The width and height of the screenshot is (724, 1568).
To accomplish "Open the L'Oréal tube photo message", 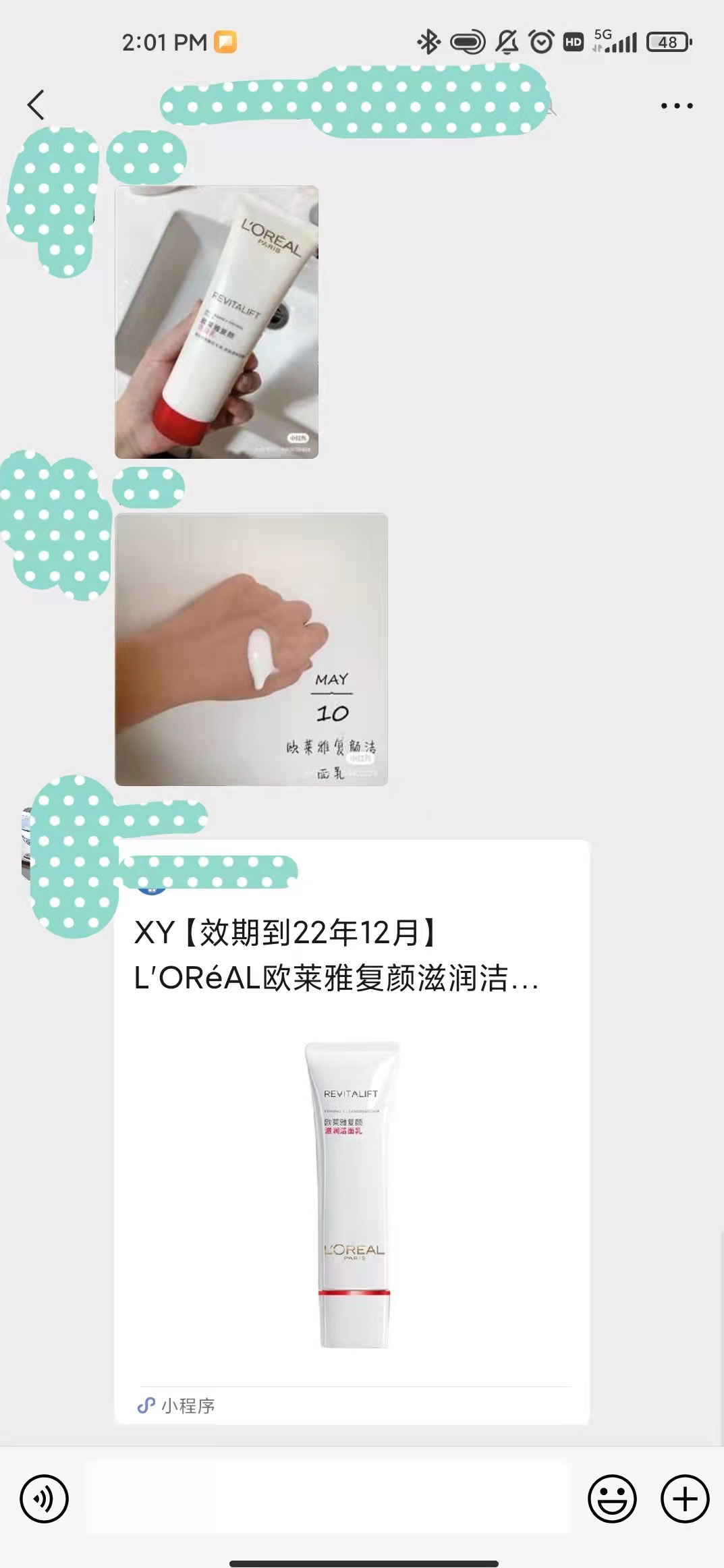I will [x=217, y=322].
